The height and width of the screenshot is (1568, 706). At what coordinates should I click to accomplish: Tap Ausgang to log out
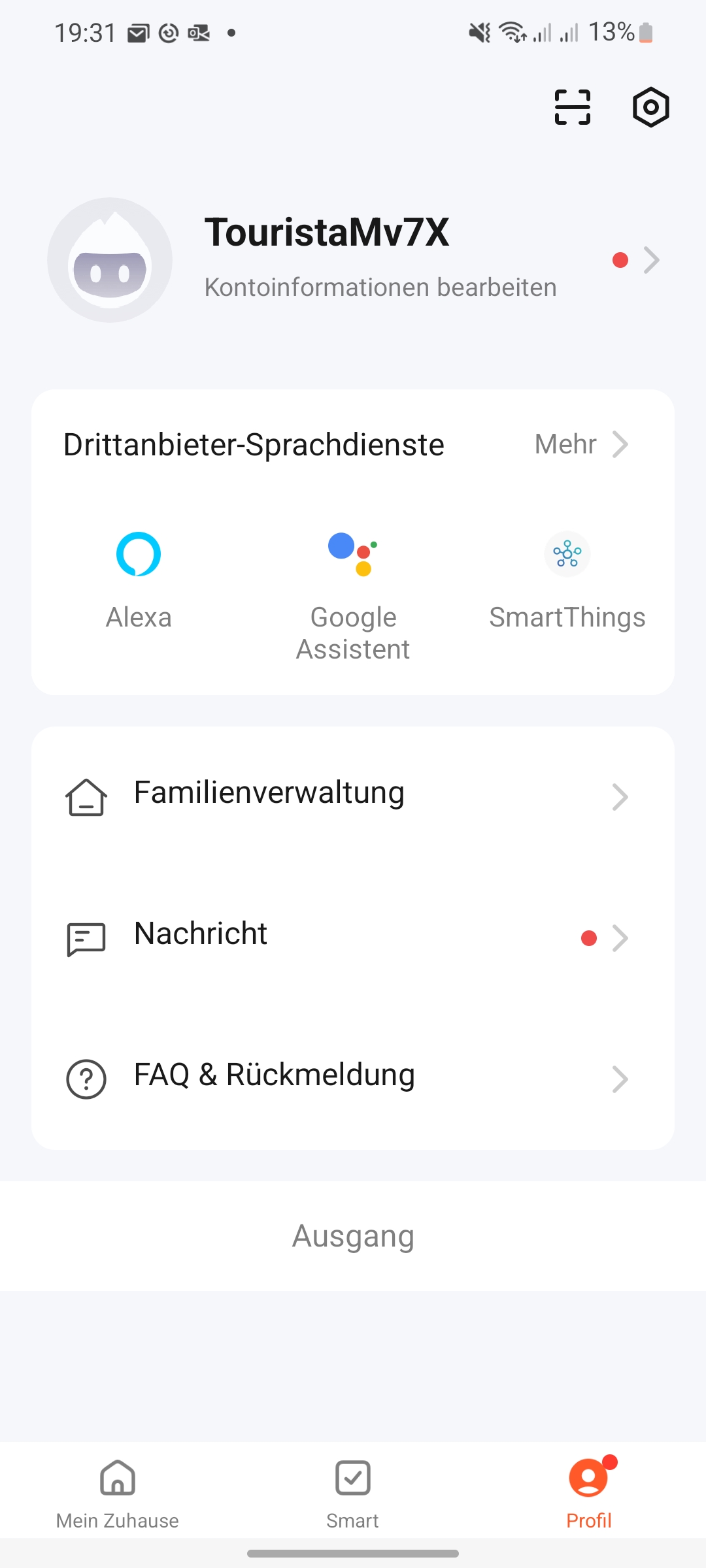[x=353, y=1235]
